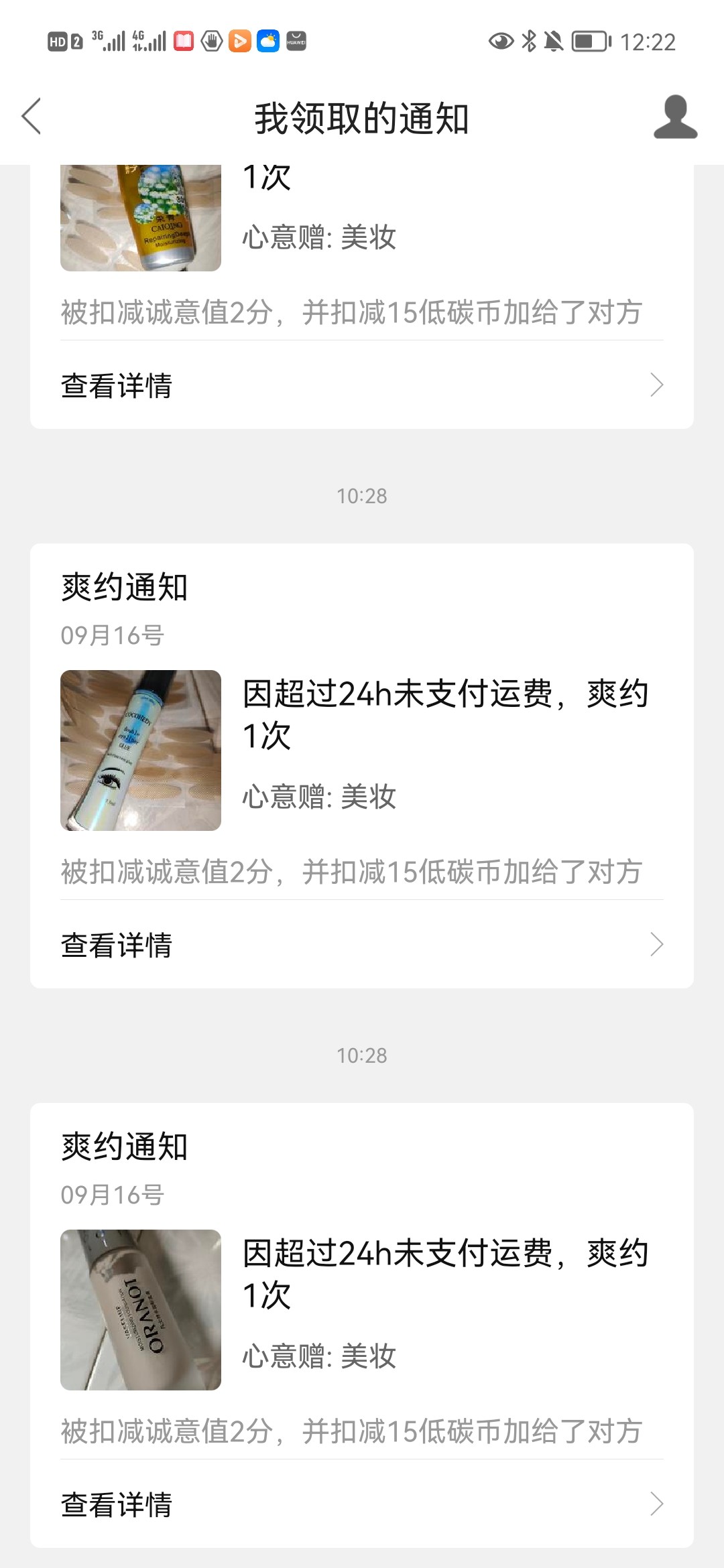Open 查看详情 for the ORANOT product notice

tap(362, 1504)
